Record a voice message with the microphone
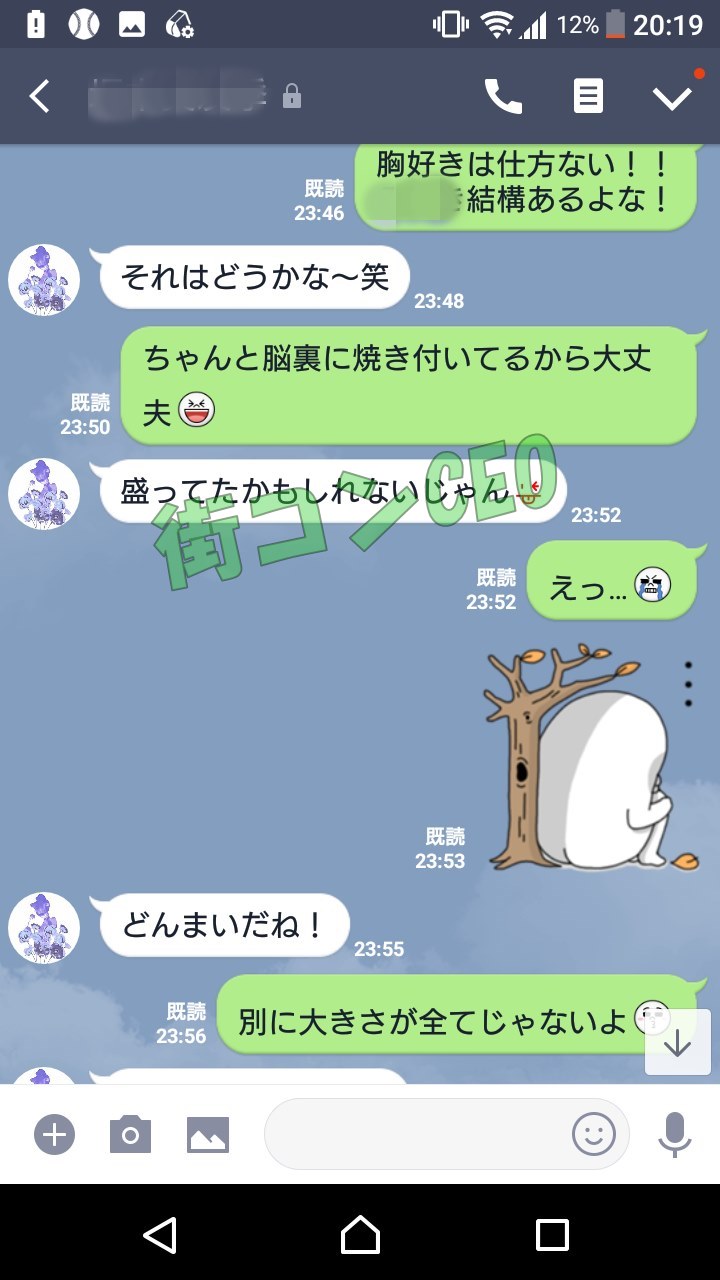720x1280 pixels. 675,1134
